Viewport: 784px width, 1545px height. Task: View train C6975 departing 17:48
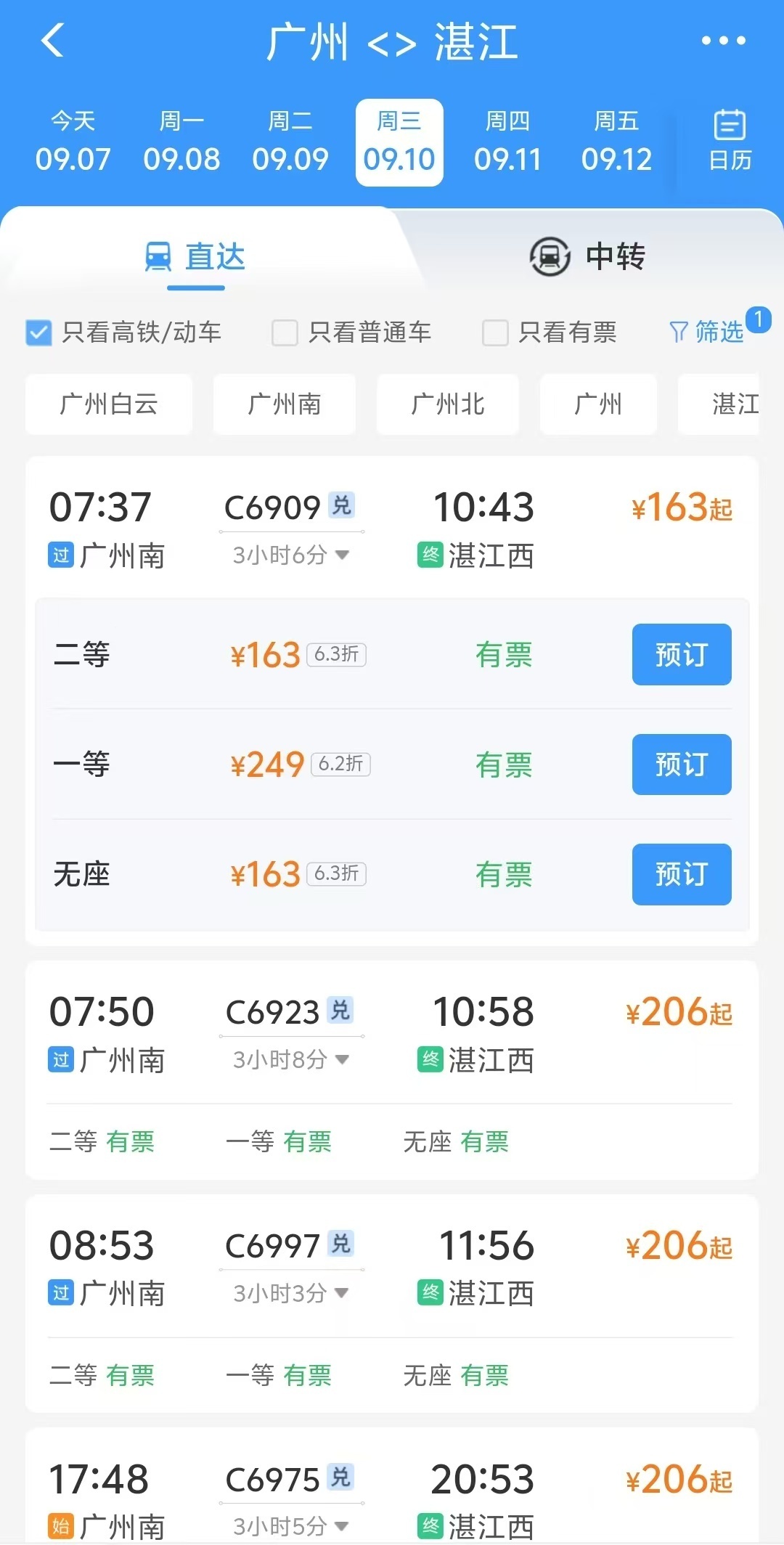pyautogui.click(x=392, y=1500)
